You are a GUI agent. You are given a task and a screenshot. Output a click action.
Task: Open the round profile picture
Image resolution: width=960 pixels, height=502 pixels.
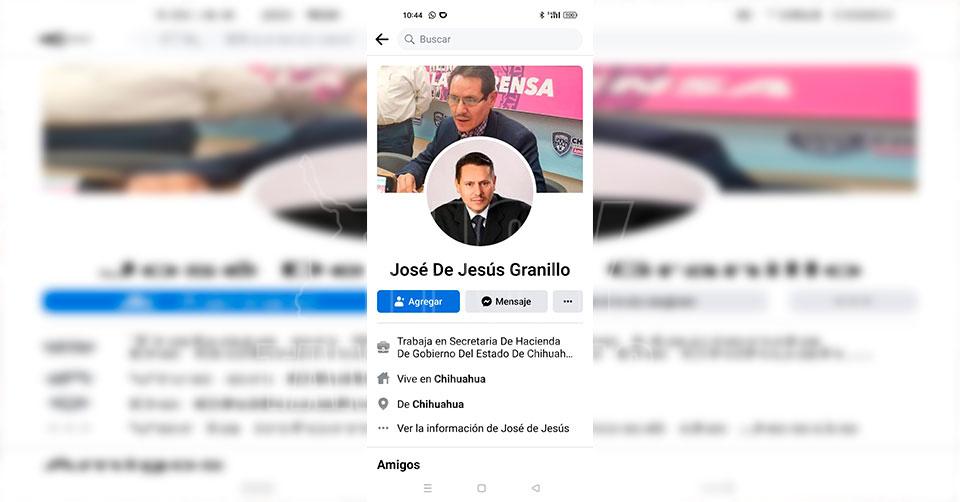click(480, 191)
